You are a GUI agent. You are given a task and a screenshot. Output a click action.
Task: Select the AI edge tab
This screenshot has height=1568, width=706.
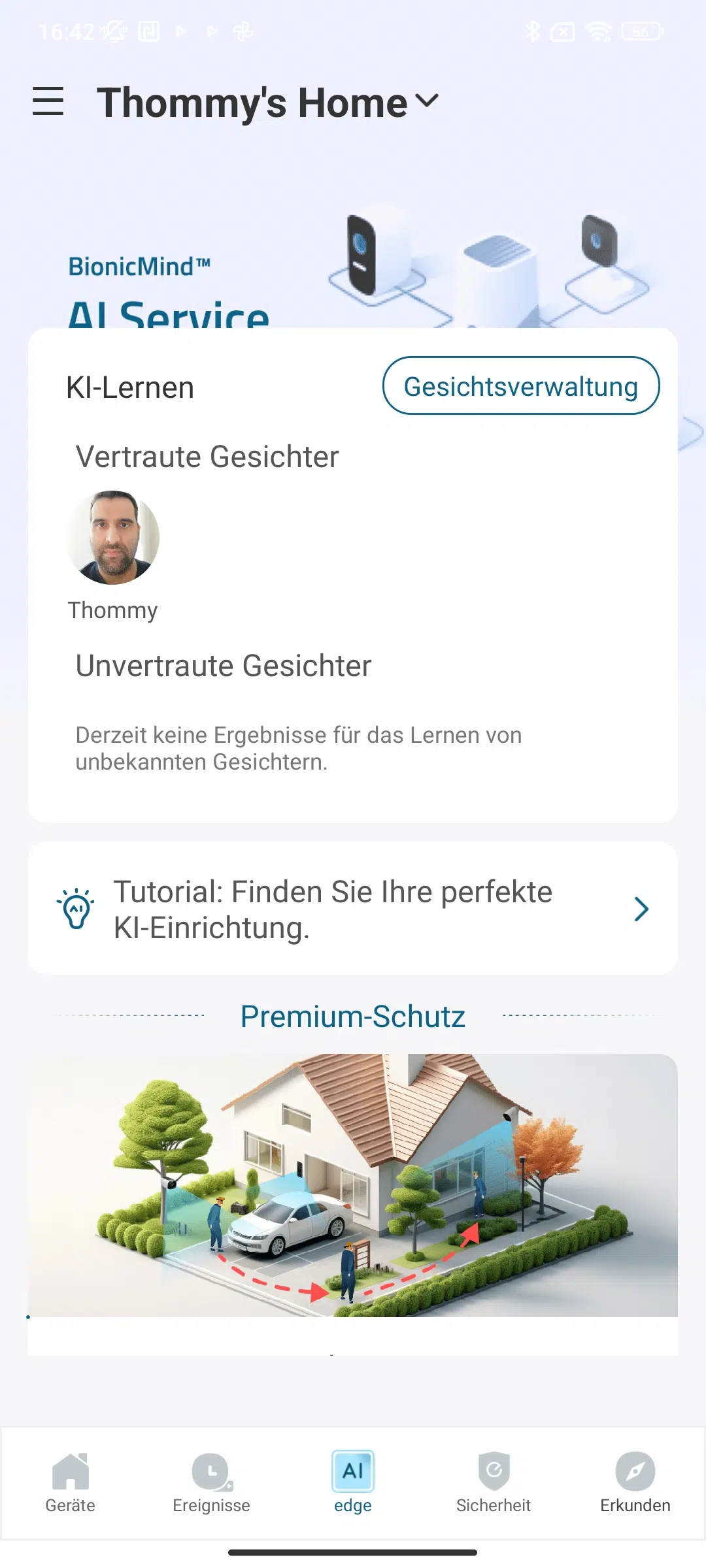353,1483
